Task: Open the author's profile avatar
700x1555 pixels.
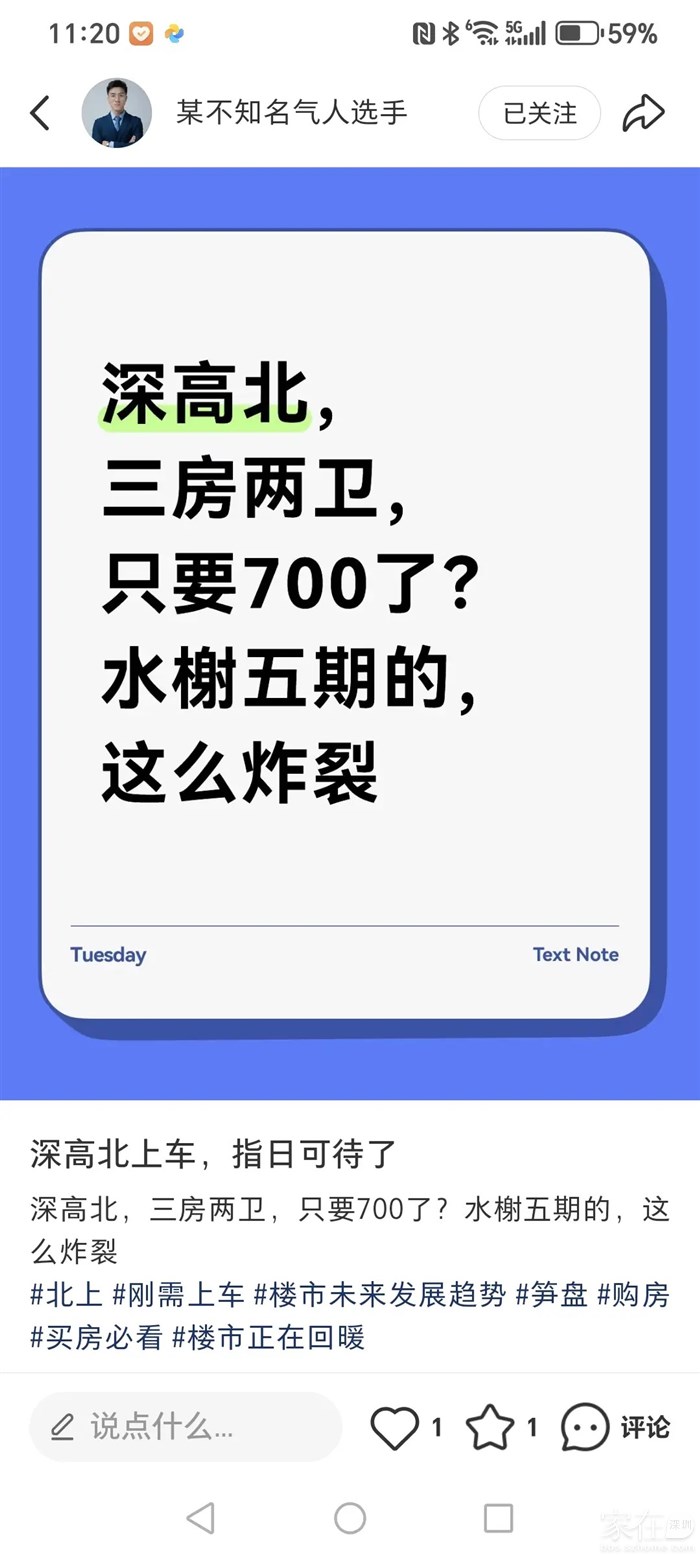Action: (117, 113)
